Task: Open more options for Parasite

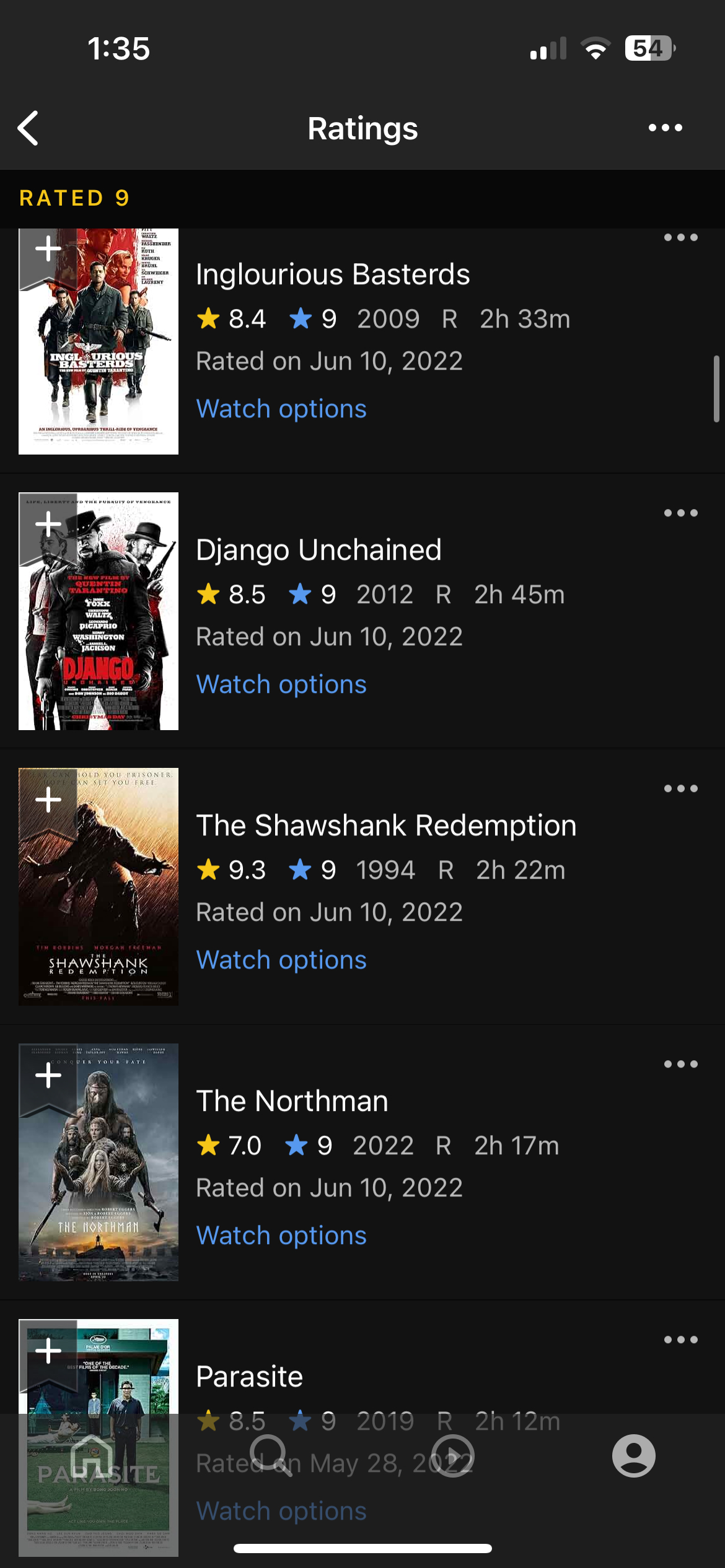Action: [680, 1339]
